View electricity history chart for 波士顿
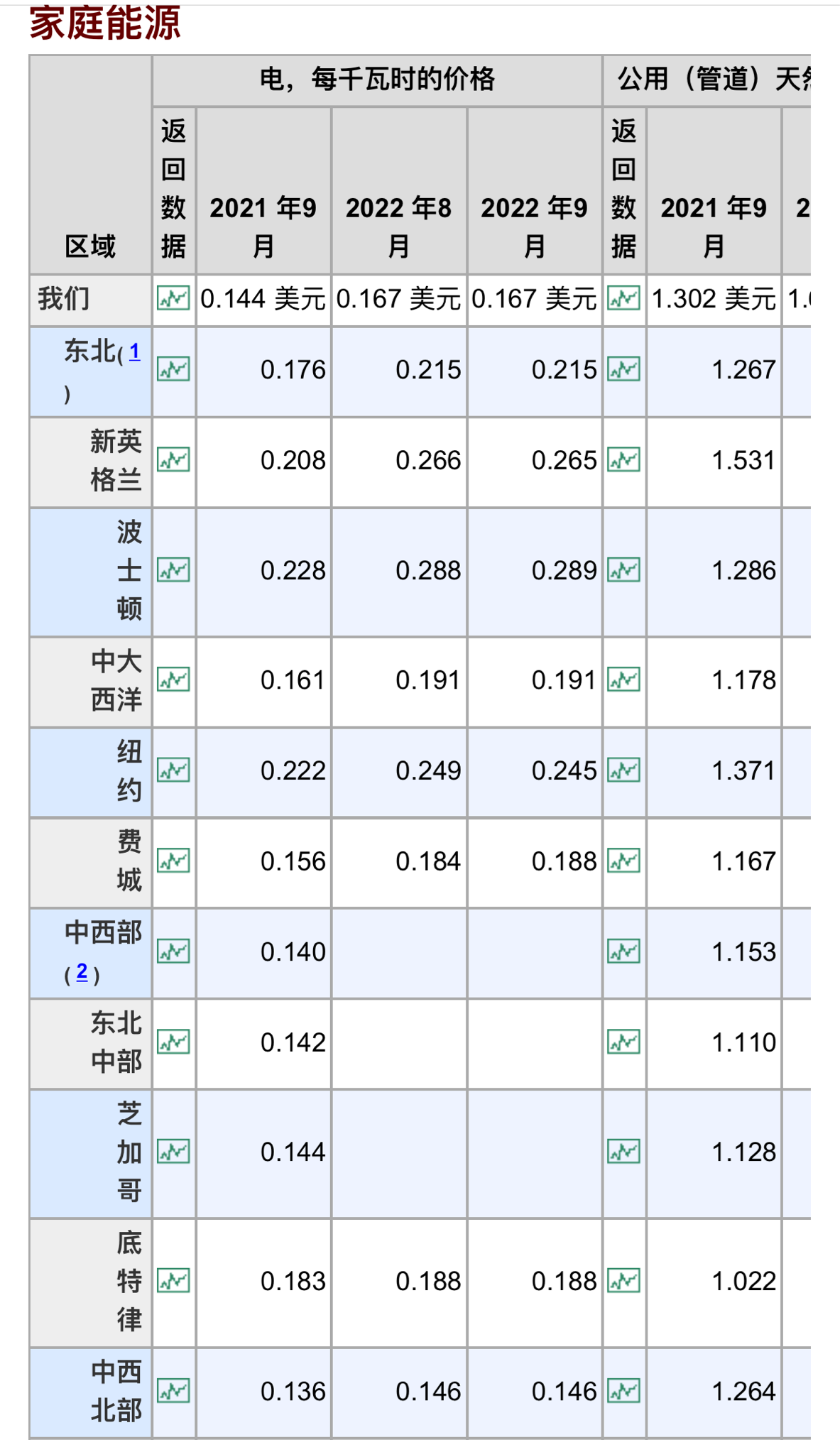The image size is (840, 1440). coord(173,570)
